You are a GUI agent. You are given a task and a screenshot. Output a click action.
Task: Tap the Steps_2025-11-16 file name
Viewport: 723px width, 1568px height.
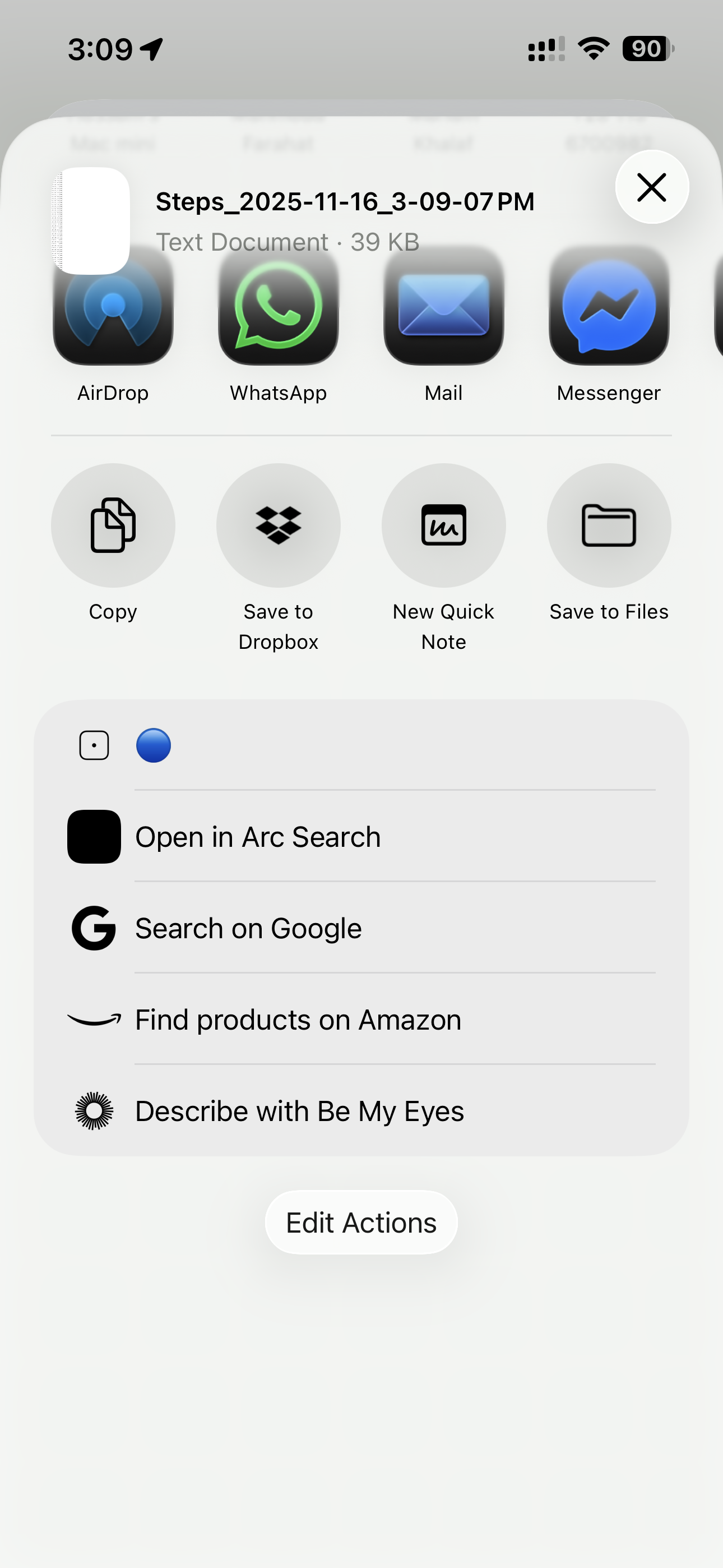point(346,201)
